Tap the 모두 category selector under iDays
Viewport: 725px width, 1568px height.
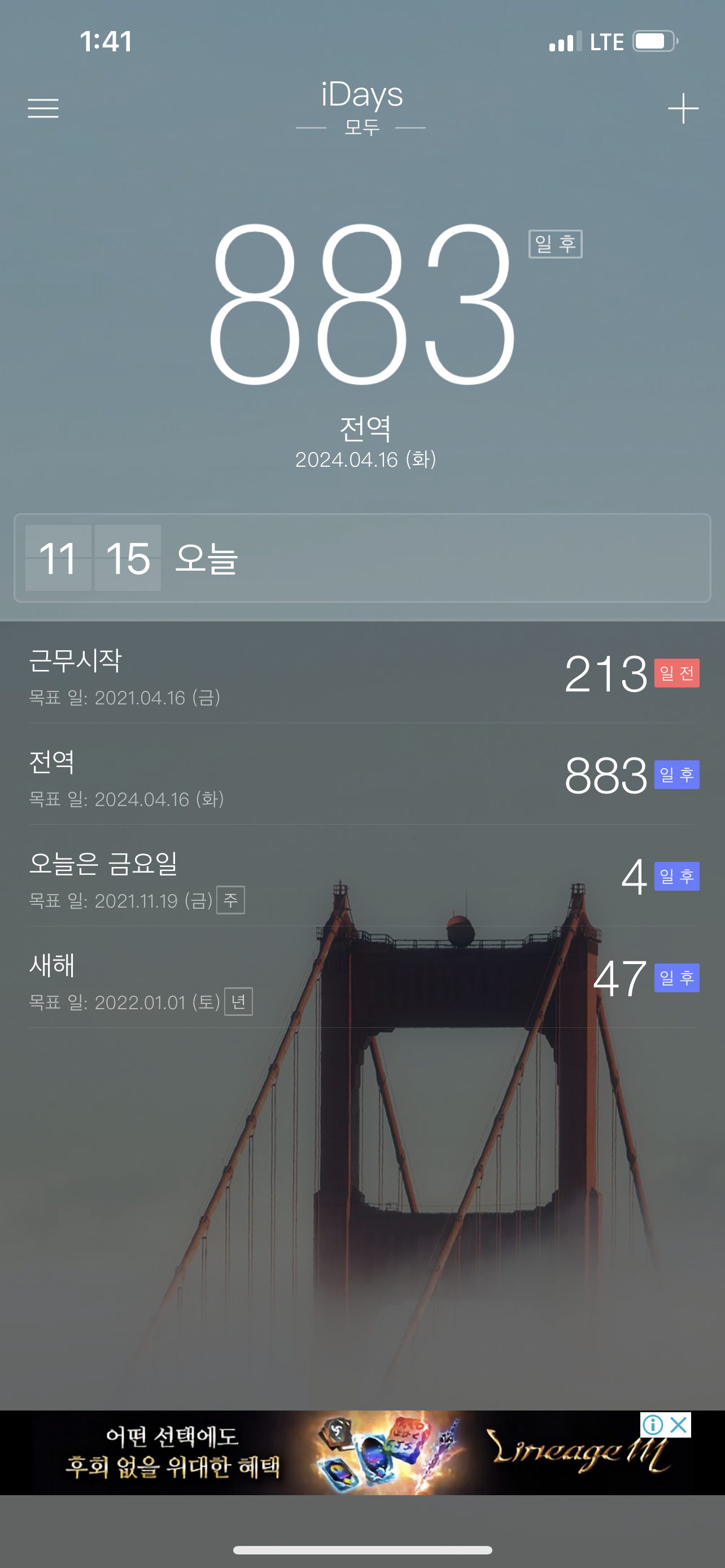point(361,127)
